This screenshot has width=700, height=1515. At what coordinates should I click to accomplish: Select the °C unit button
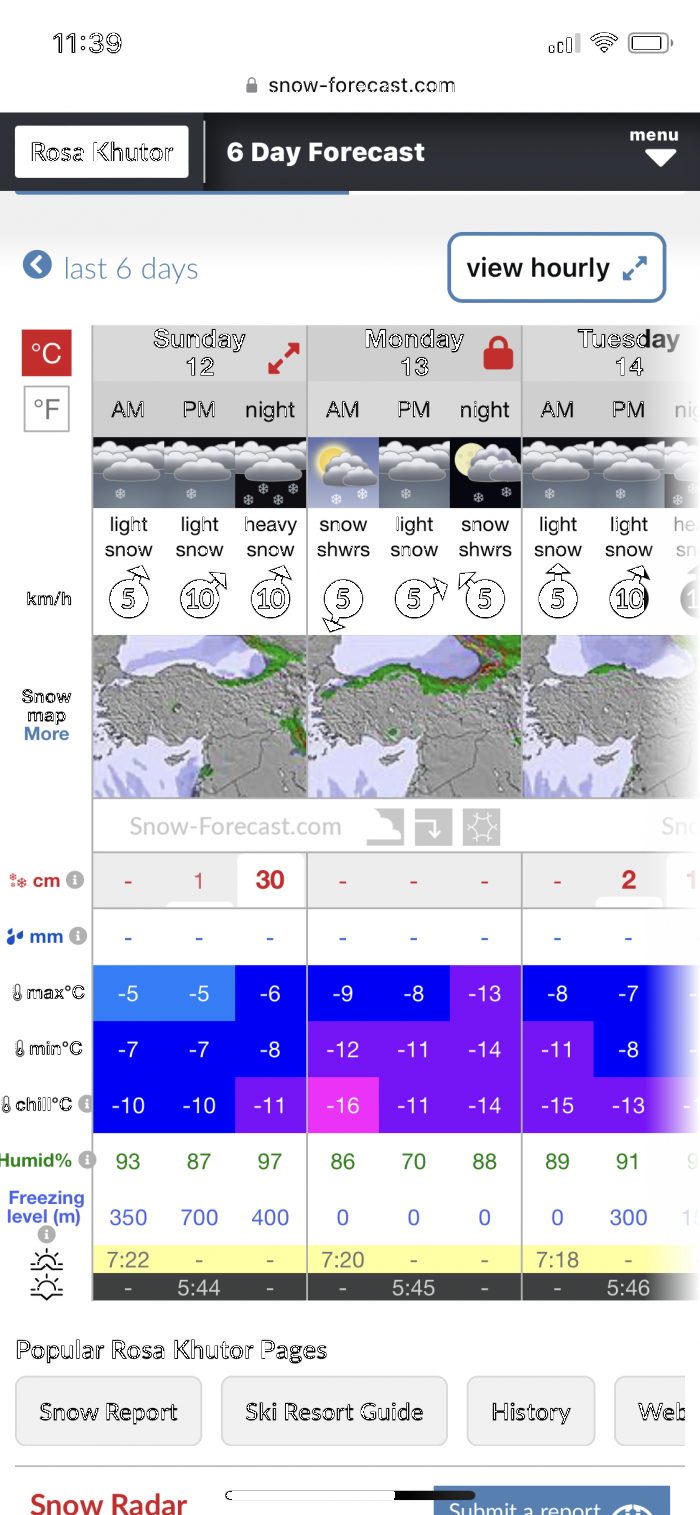coord(46,353)
